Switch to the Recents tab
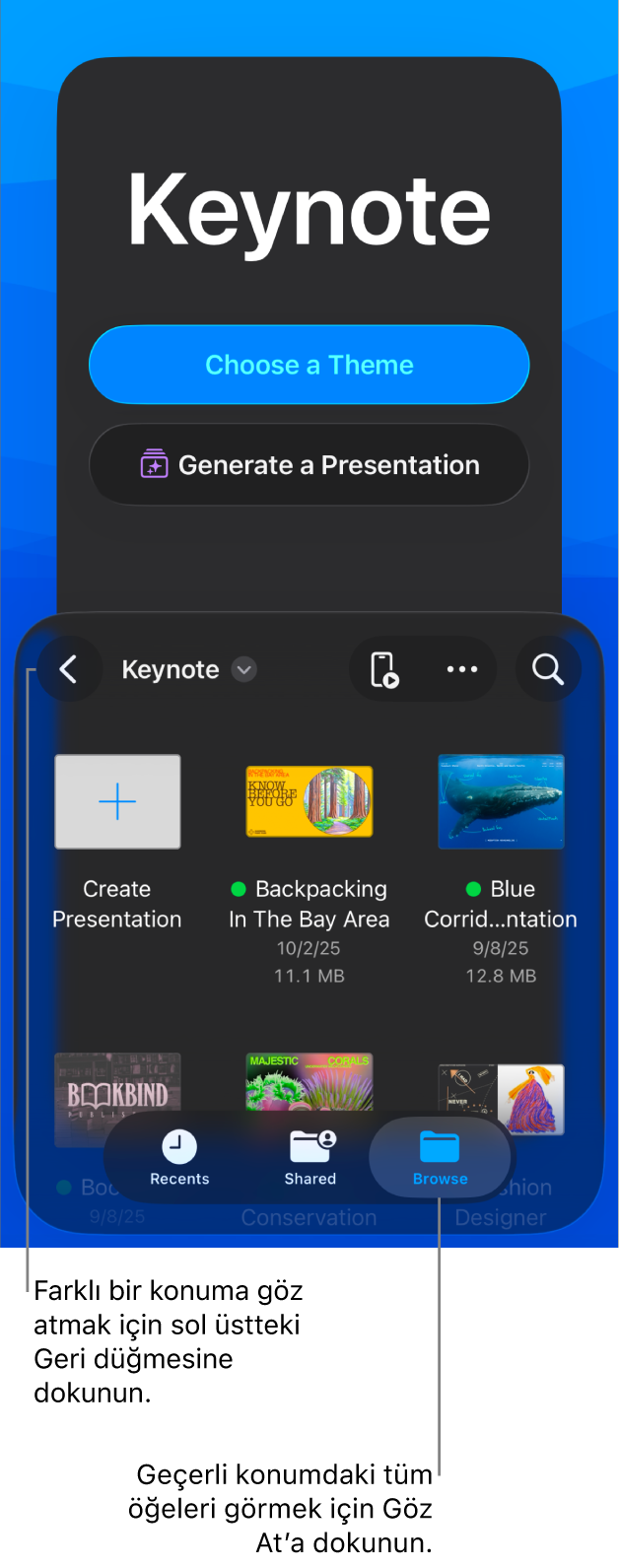Viewport: 619px width, 1568px height. point(179,1157)
